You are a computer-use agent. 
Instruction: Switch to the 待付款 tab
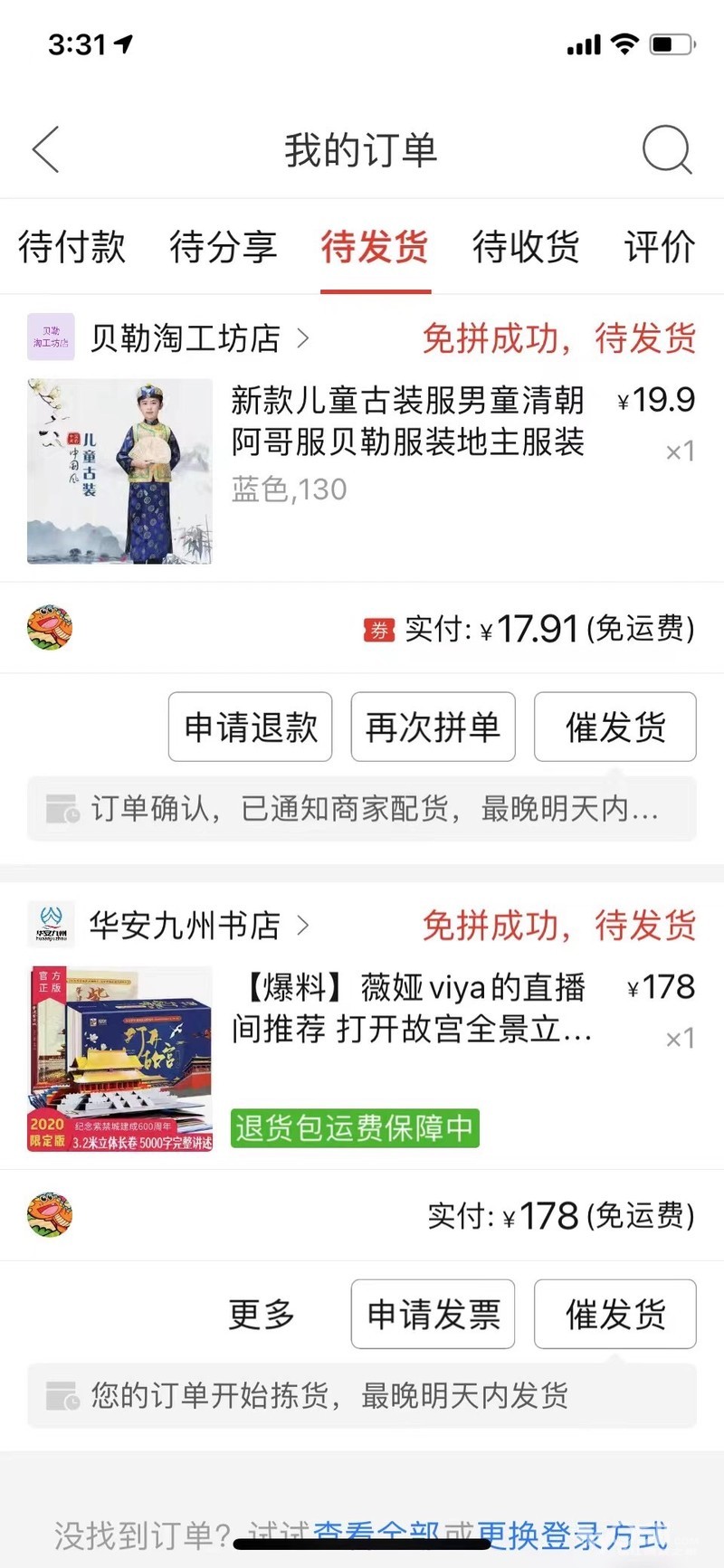click(x=71, y=247)
